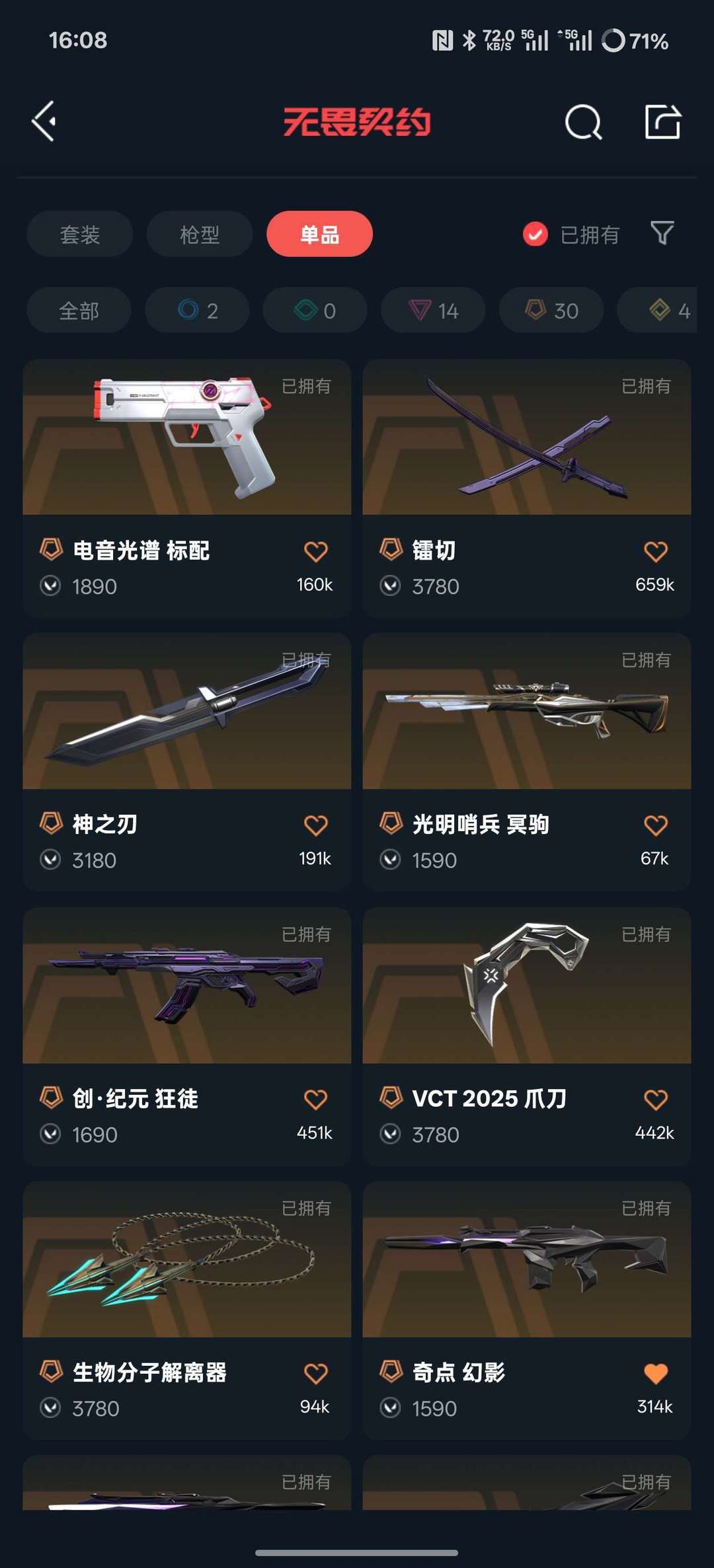Go back using the top-left arrow
This screenshot has height=1568, width=714.
point(44,122)
